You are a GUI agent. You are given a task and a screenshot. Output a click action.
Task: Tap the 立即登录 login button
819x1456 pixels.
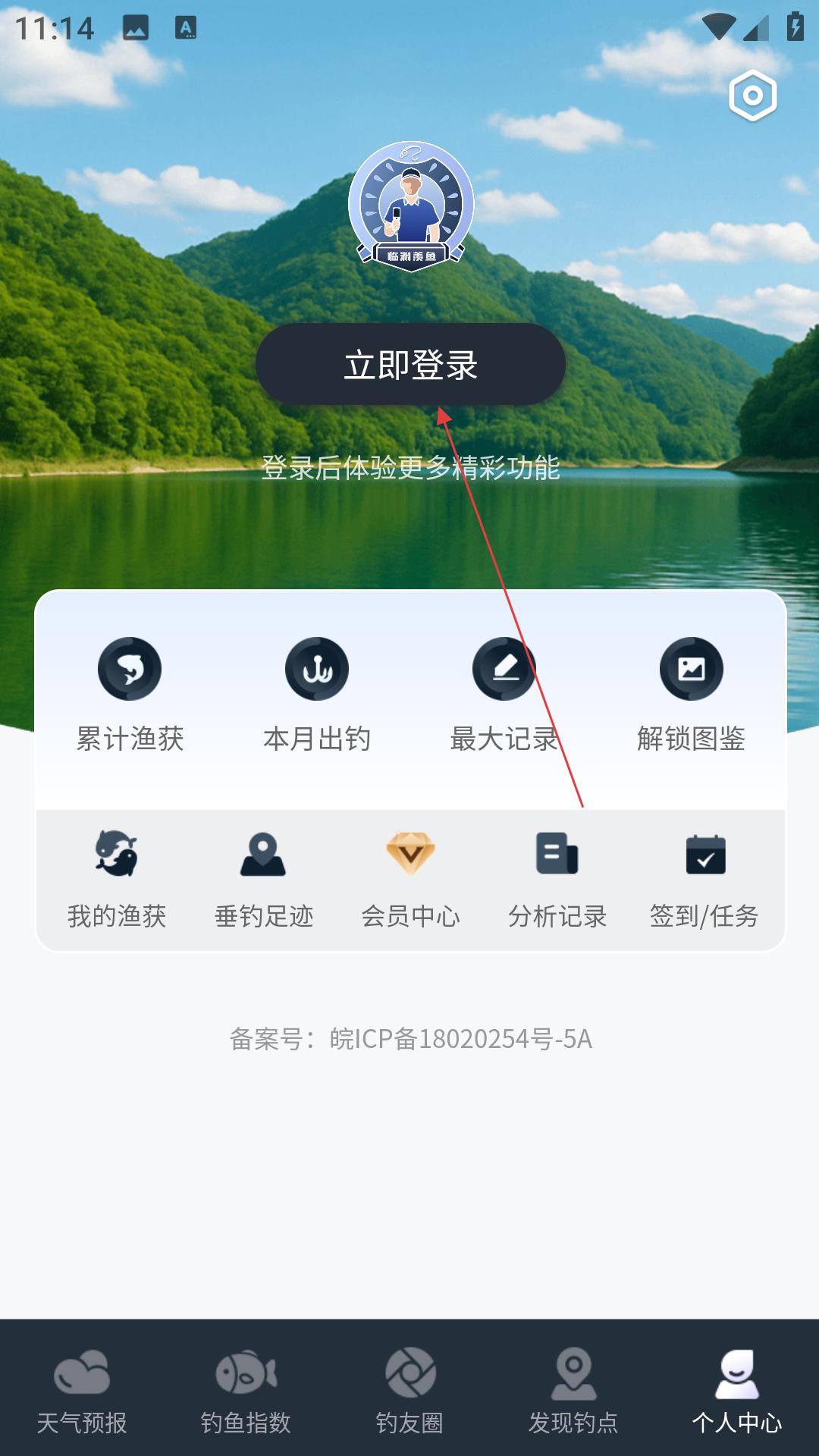[410, 365]
